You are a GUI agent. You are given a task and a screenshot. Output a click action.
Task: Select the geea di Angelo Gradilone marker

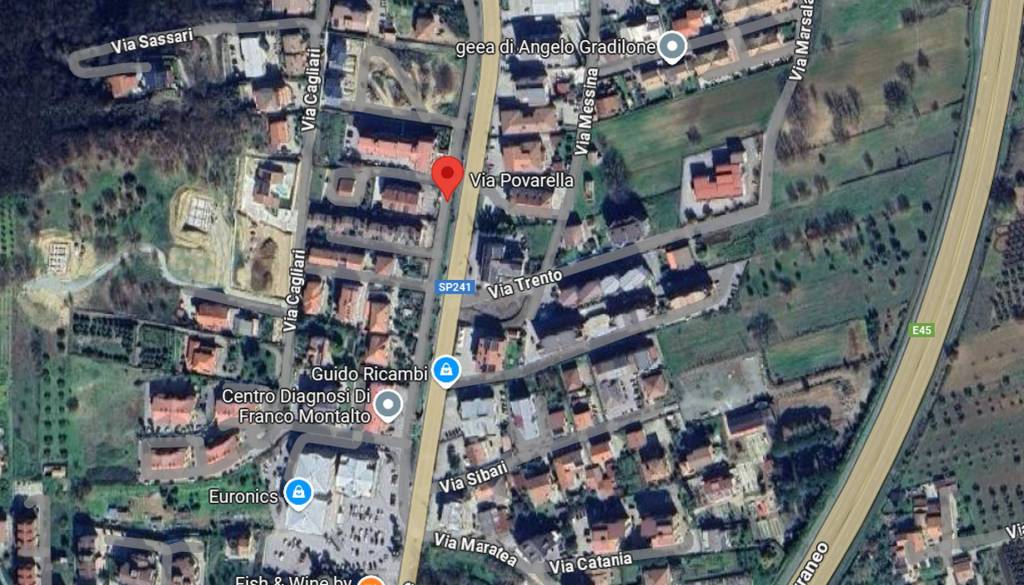tap(673, 46)
